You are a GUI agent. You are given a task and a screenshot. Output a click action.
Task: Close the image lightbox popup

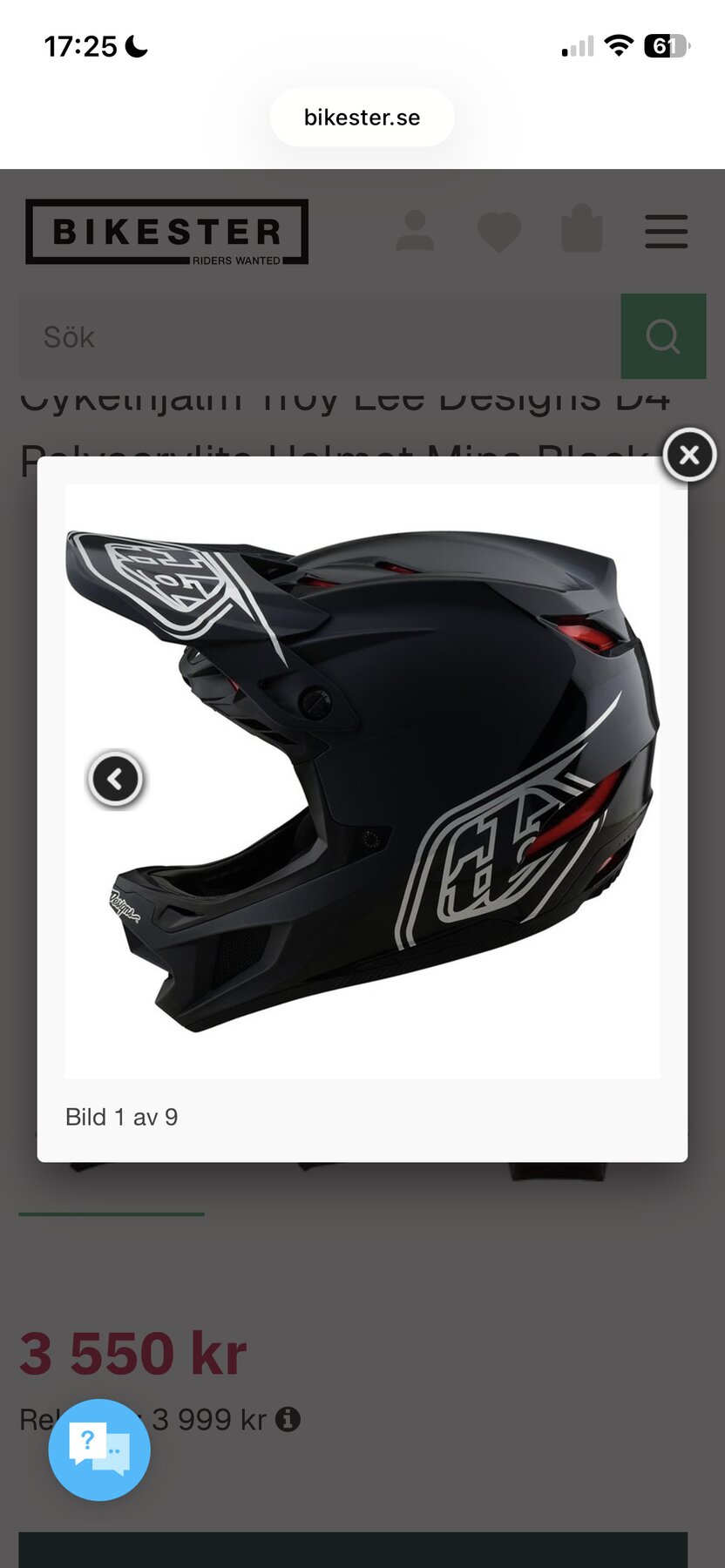point(688,455)
